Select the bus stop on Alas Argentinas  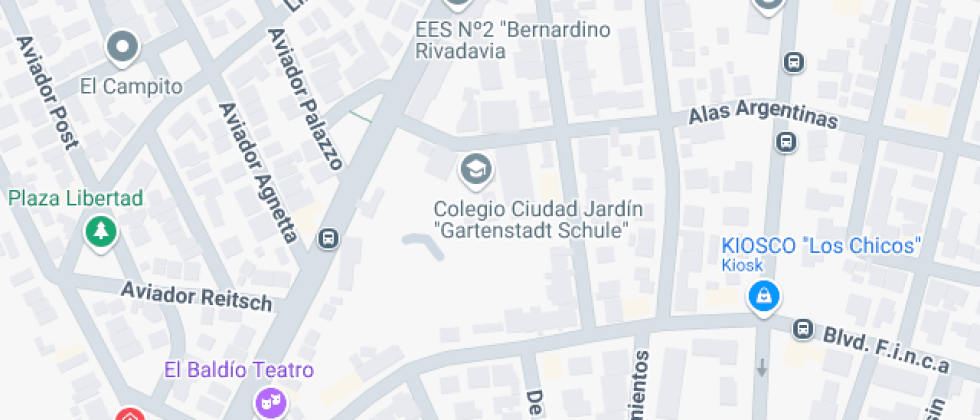click(x=787, y=143)
